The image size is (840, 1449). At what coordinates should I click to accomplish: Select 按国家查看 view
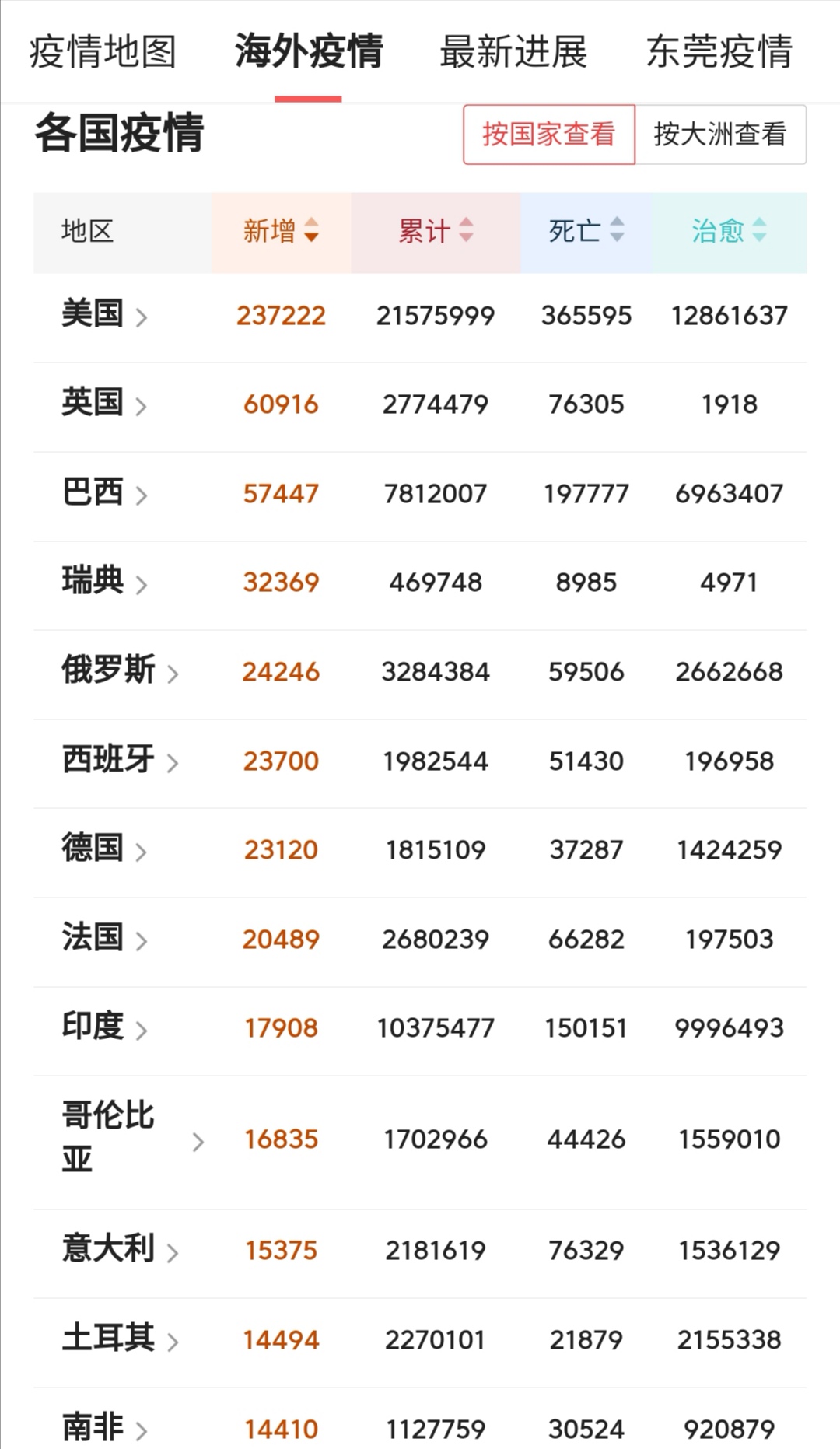tap(549, 135)
